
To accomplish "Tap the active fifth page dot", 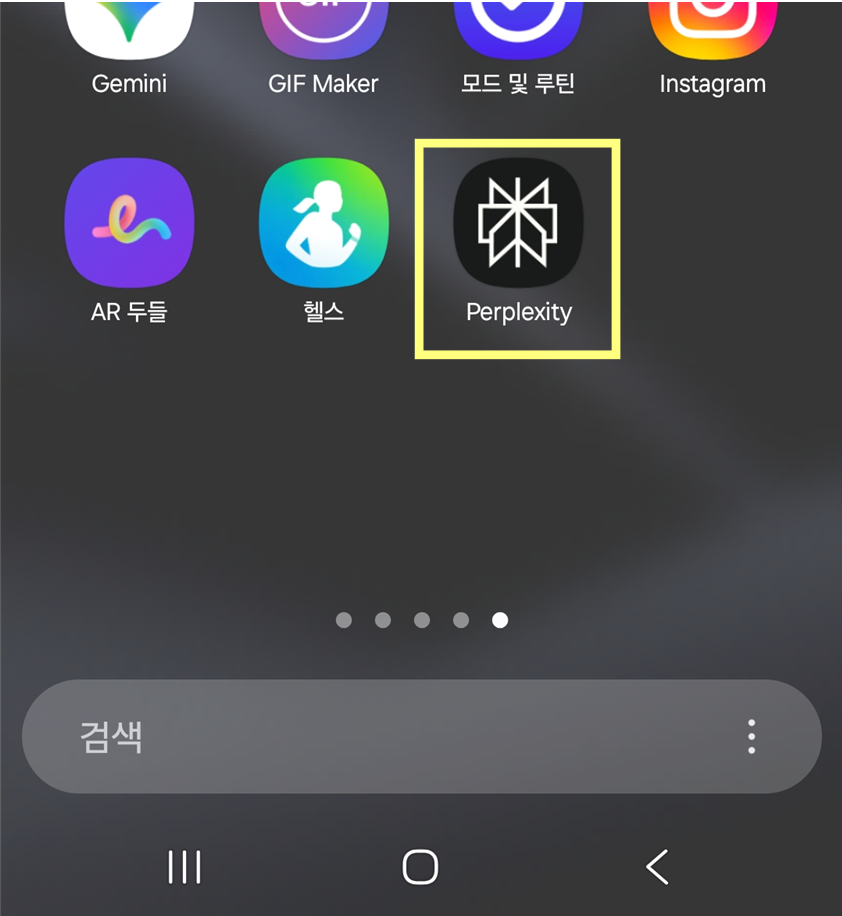I will (499, 620).
